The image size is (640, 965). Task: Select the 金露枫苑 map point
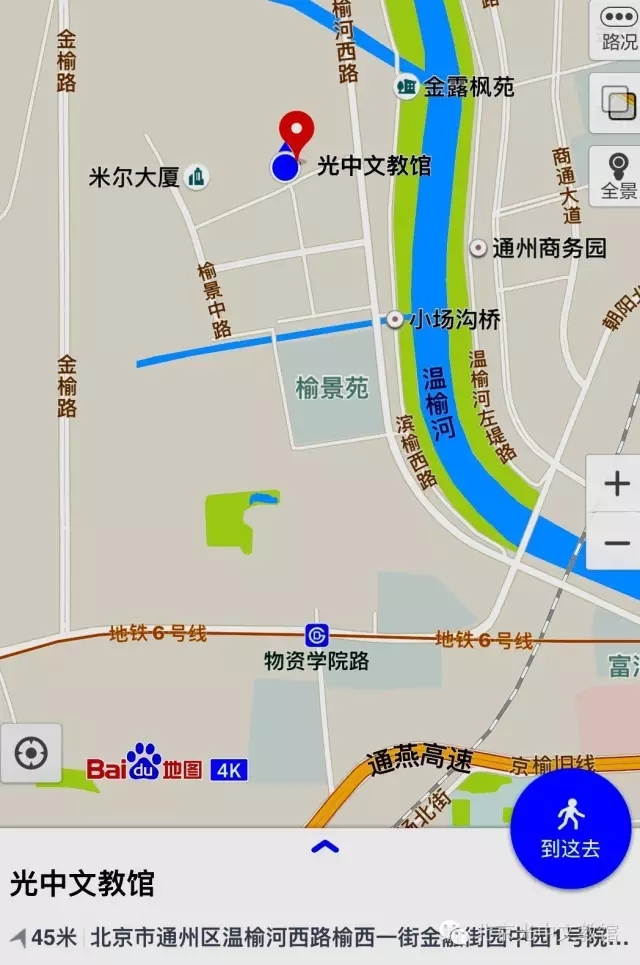click(407, 87)
